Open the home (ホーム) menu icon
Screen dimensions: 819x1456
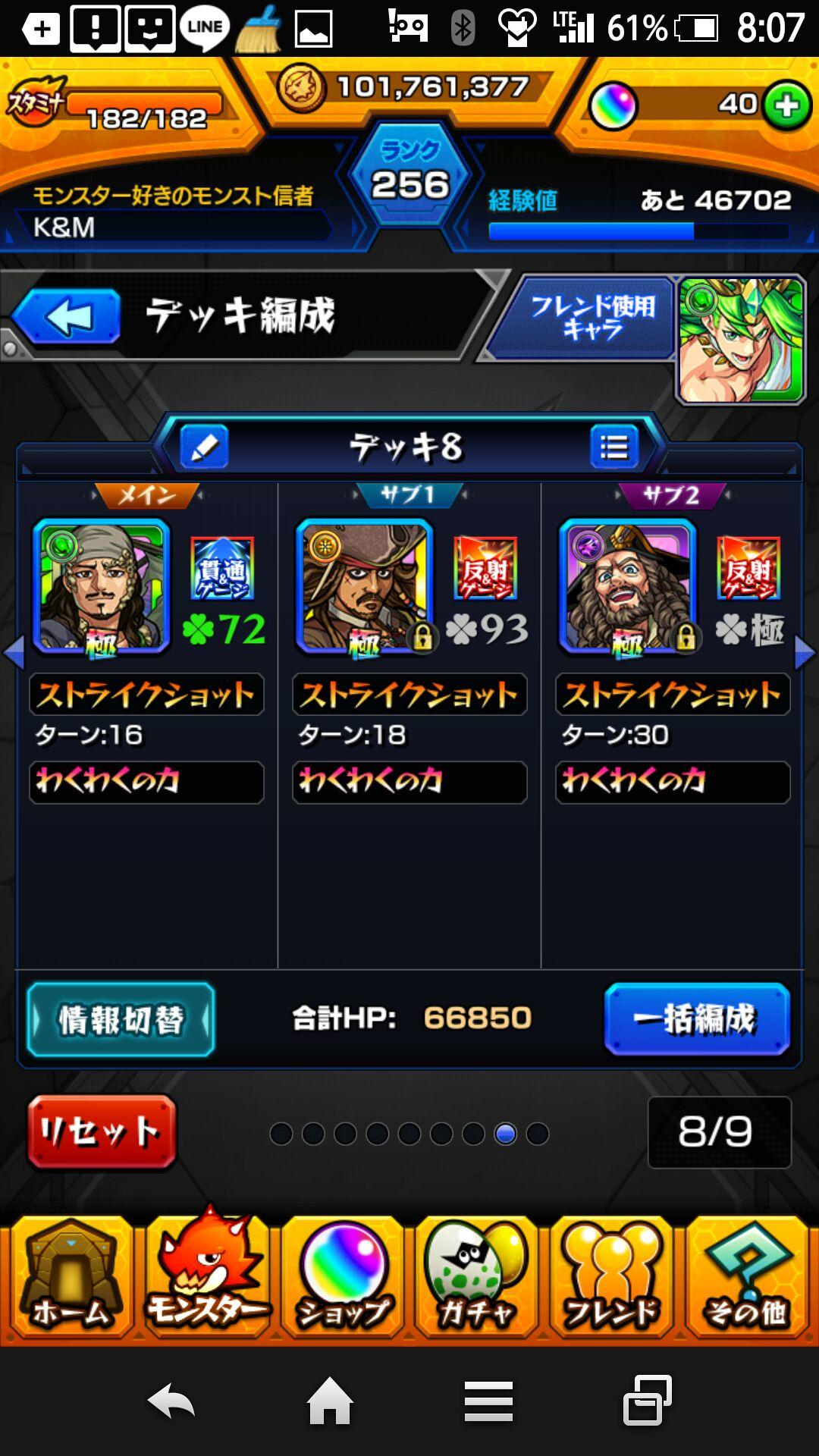(x=68, y=1282)
